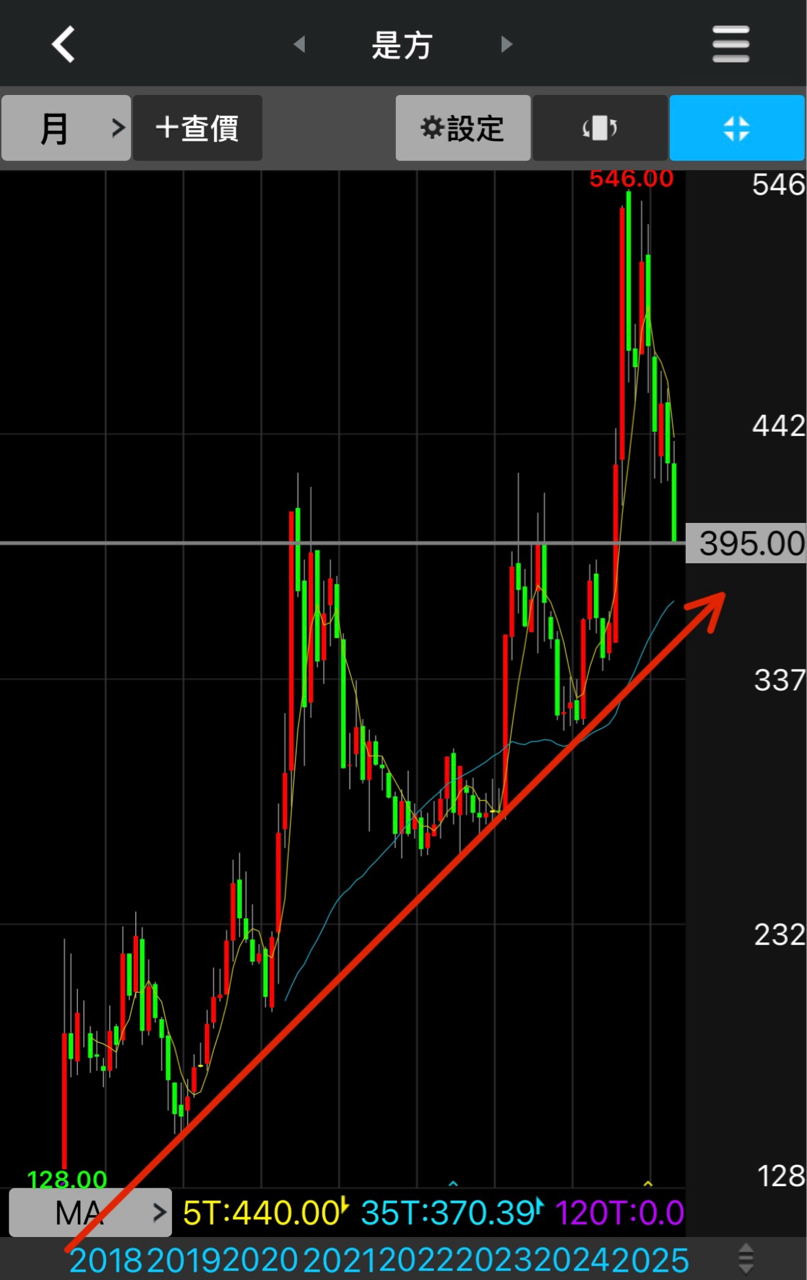This screenshot has width=807, height=1280.
Task: Tap the 查價 price lookup button
Action: 198,128
